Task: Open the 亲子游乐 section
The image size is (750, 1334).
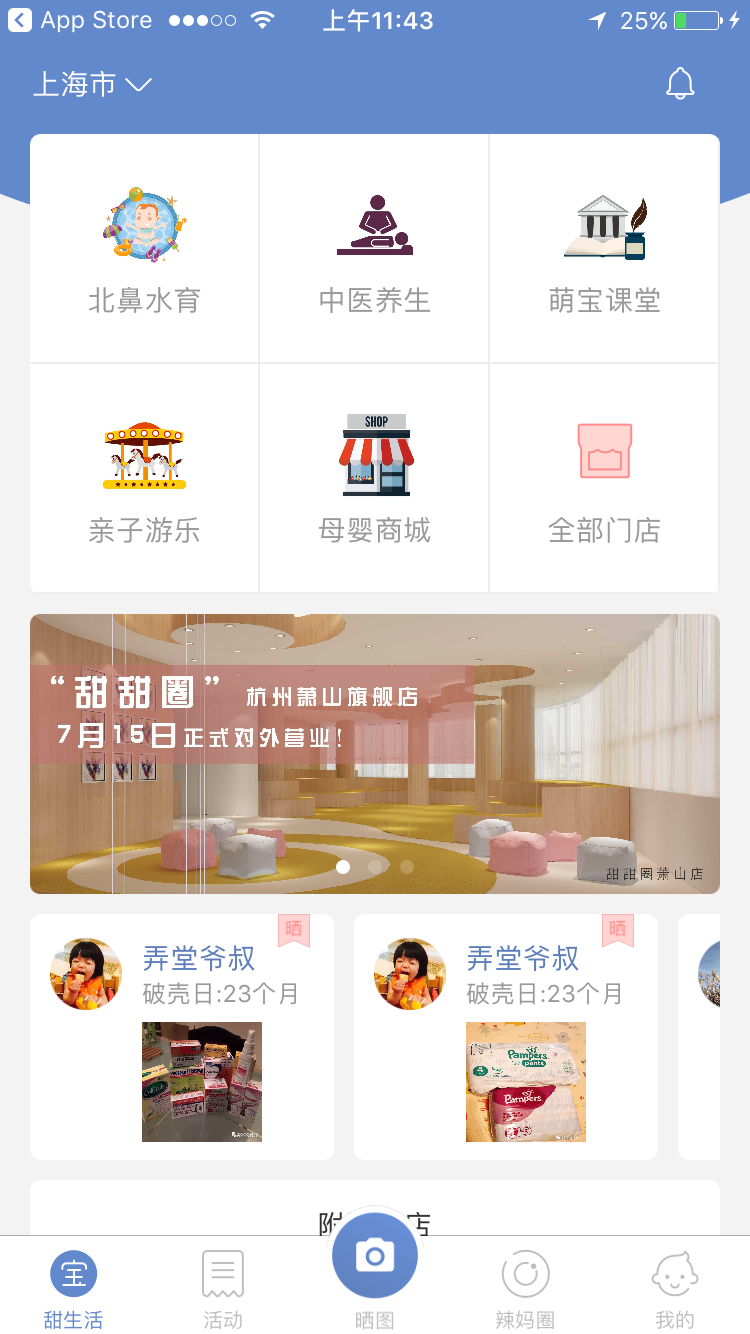Action: click(145, 478)
